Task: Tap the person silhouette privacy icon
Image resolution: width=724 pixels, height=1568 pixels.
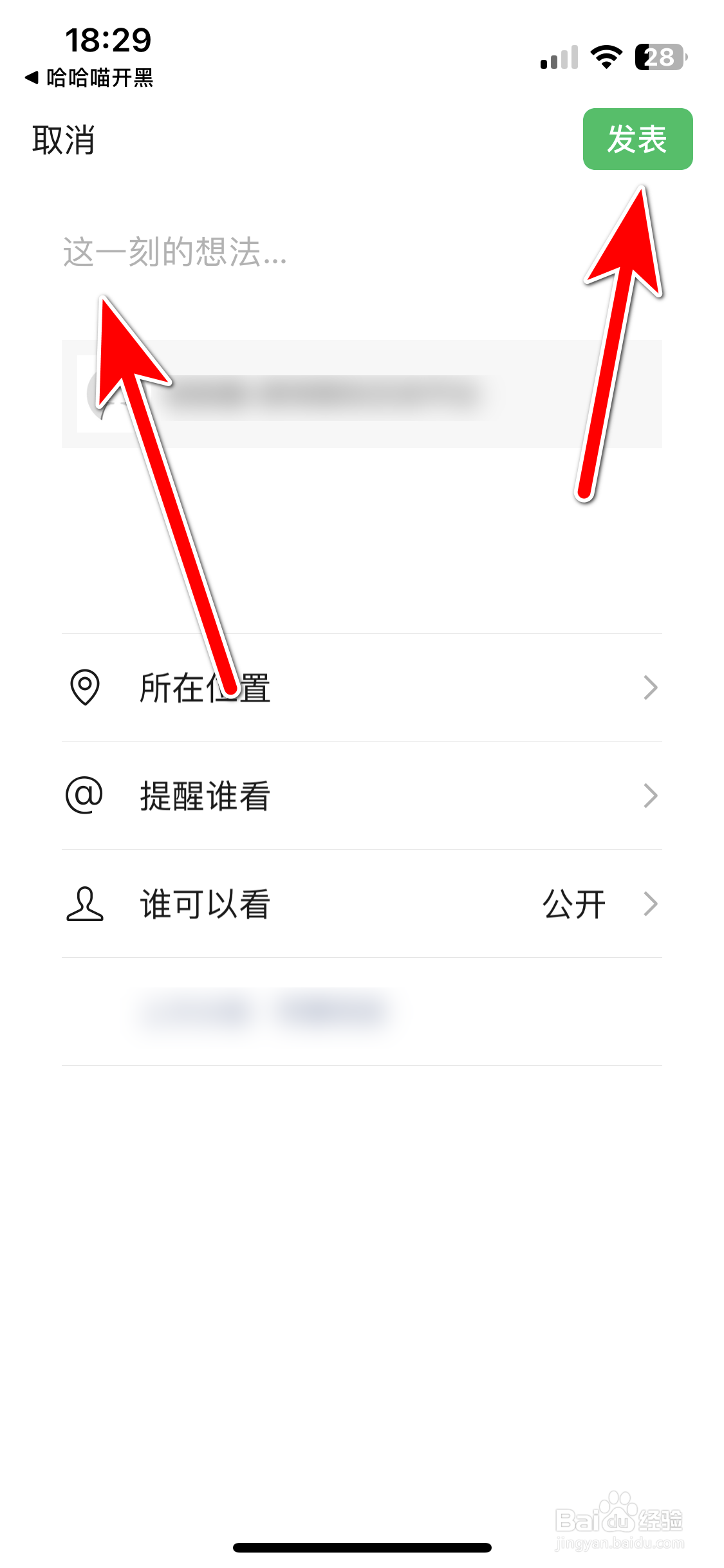Action: coord(84,905)
